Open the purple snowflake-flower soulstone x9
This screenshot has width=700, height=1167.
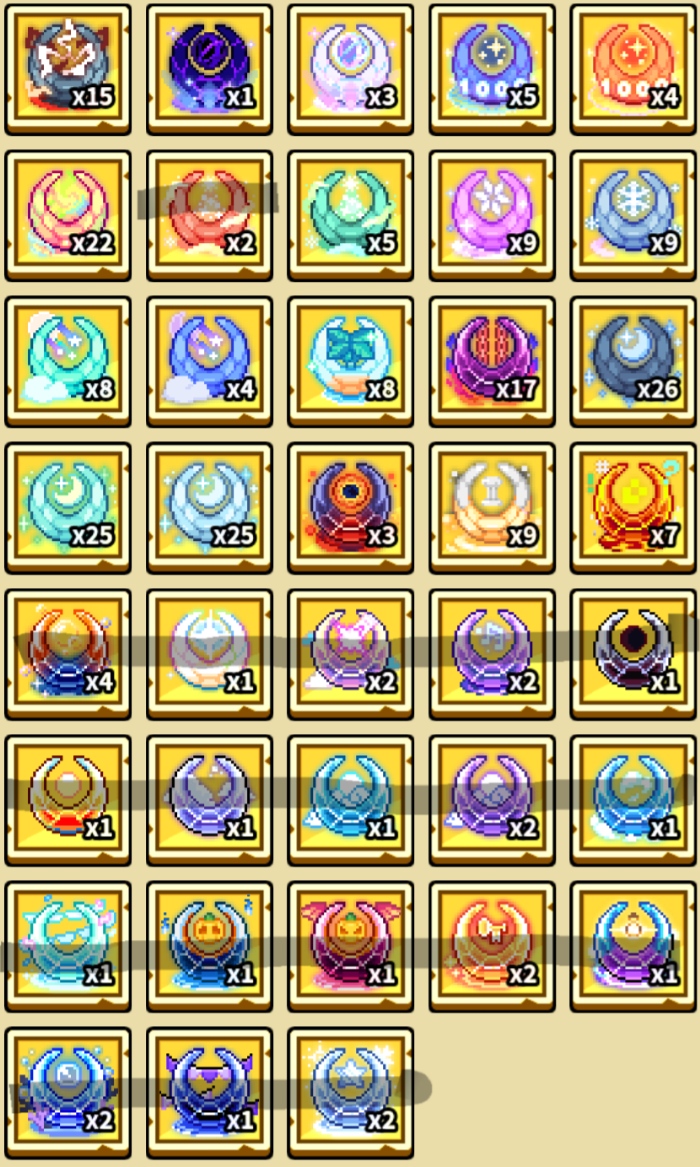(x=492, y=214)
